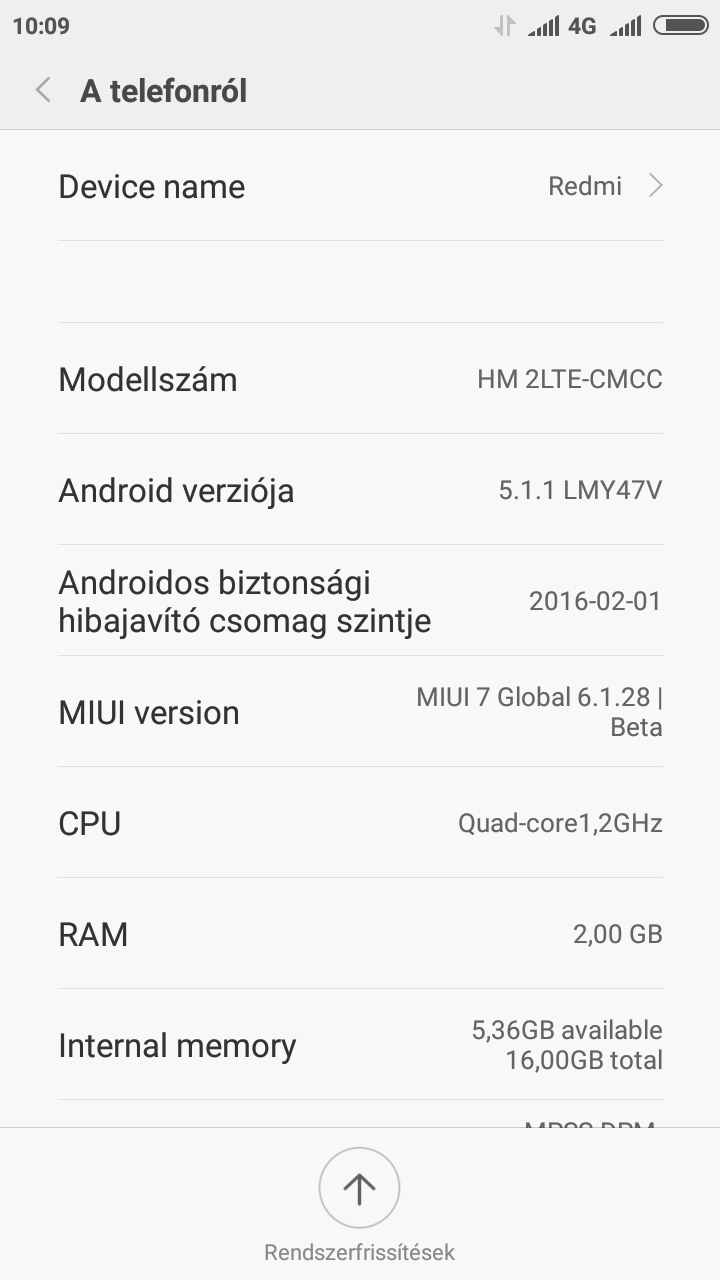The width and height of the screenshot is (720, 1280).
Task: Select the MIUI version row
Action: coord(360,712)
